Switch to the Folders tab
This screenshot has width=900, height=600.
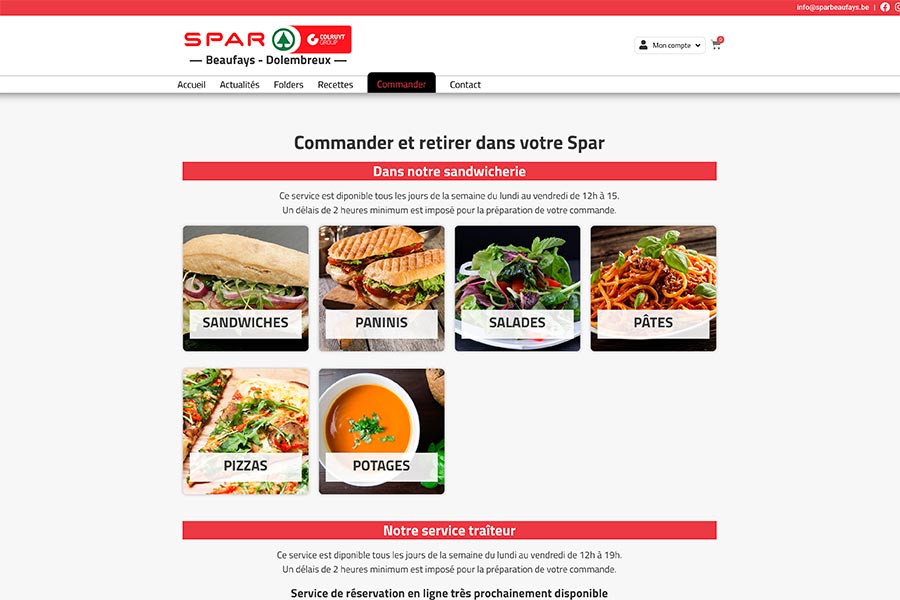tap(288, 85)
